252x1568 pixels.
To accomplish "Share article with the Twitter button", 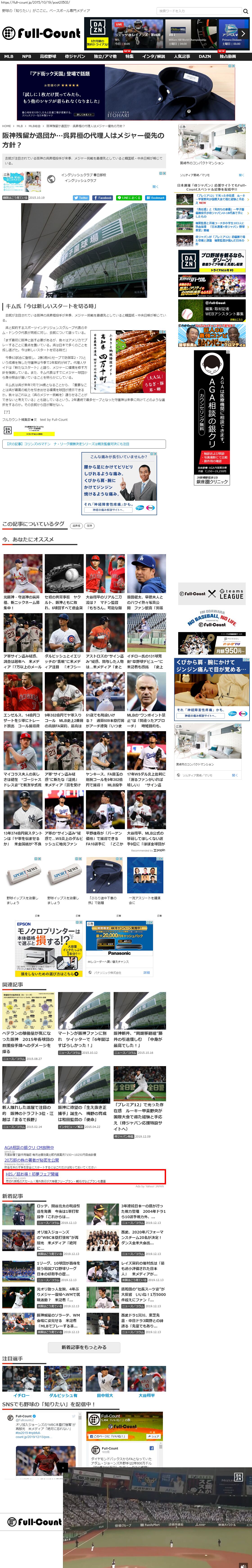I will pos(81,198).
